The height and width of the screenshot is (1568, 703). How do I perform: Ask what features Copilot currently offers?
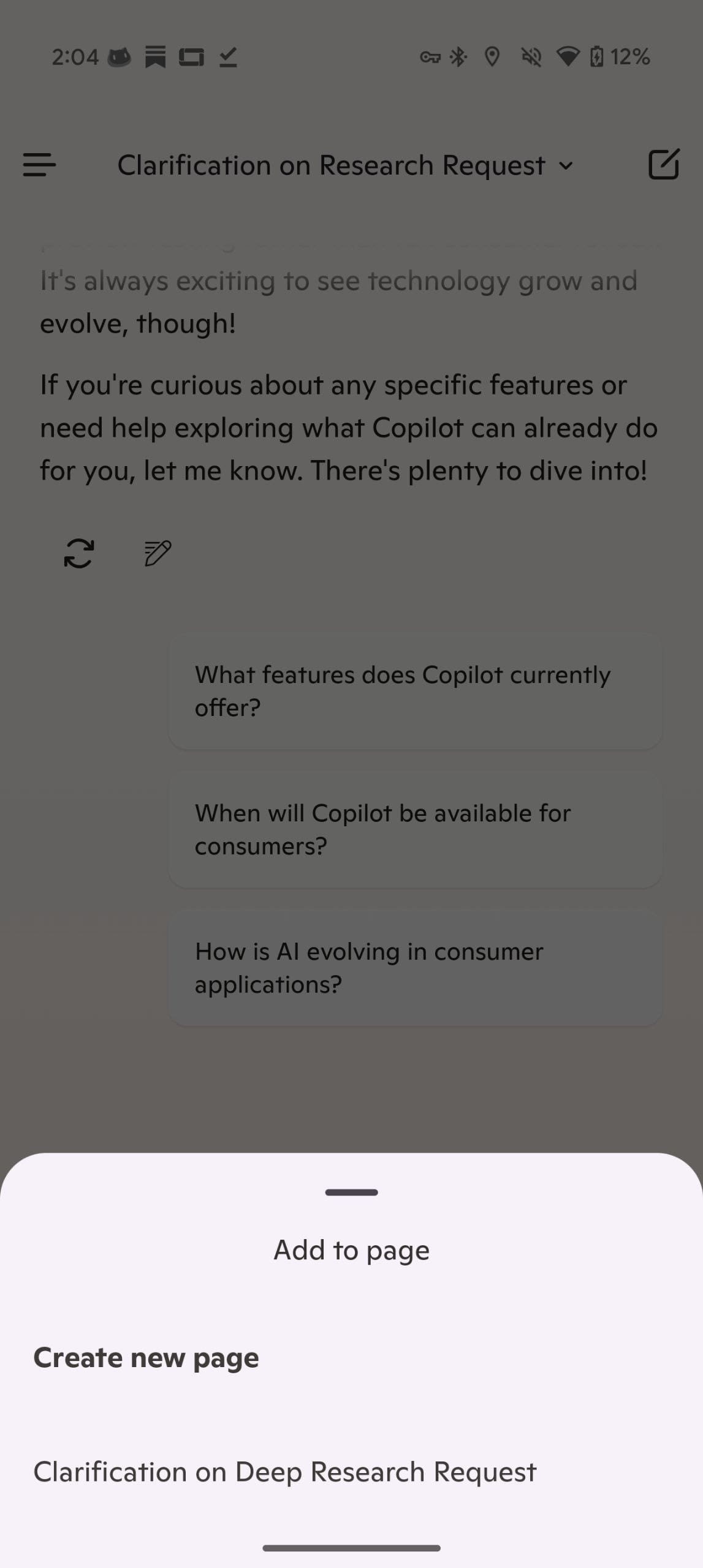(415, 691)
